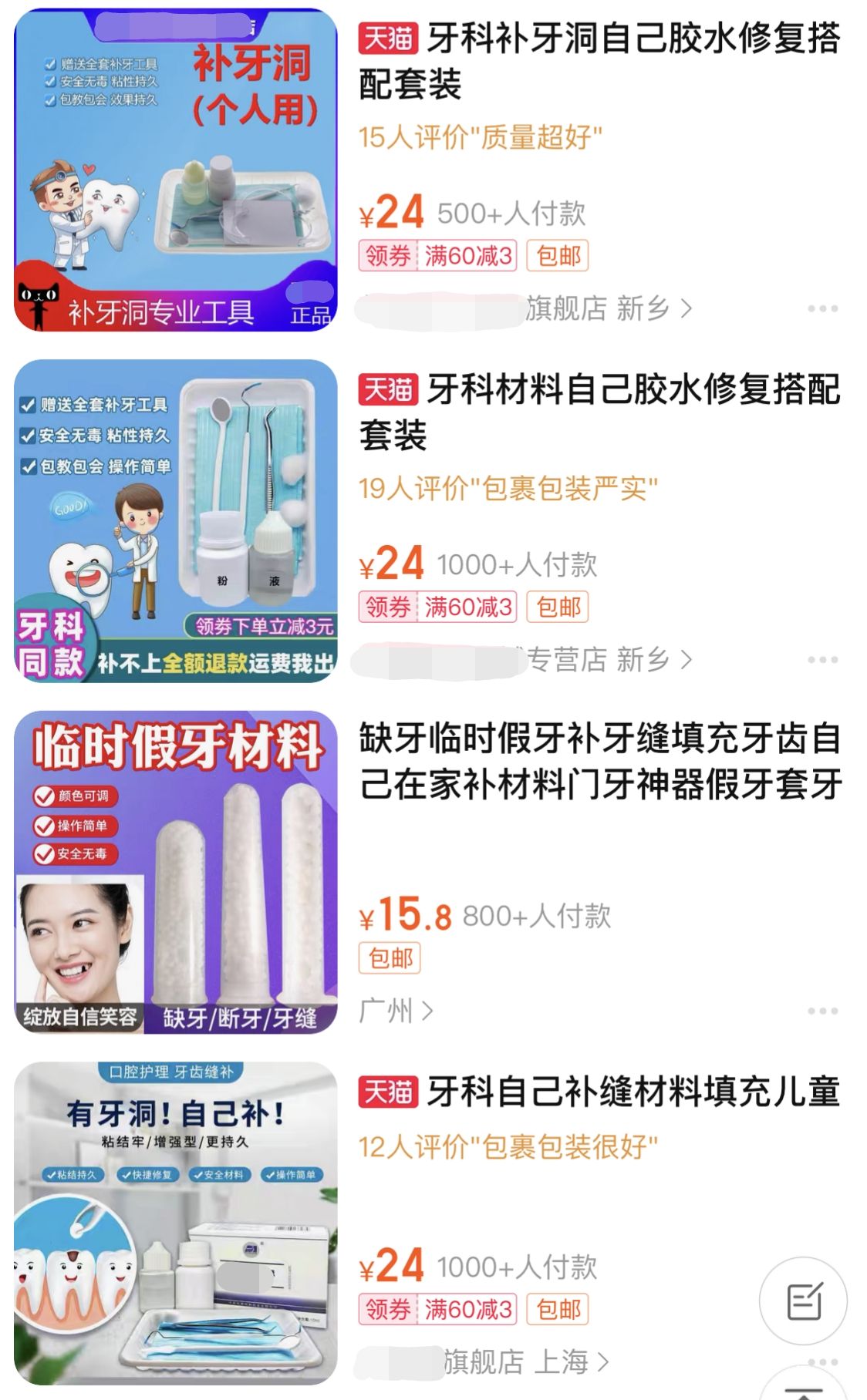Image resolution: width=867 pixels, height=1400 pixels.
Task: Open the 补牙洞(个人用) product image
Action: [x=176, y=170]
